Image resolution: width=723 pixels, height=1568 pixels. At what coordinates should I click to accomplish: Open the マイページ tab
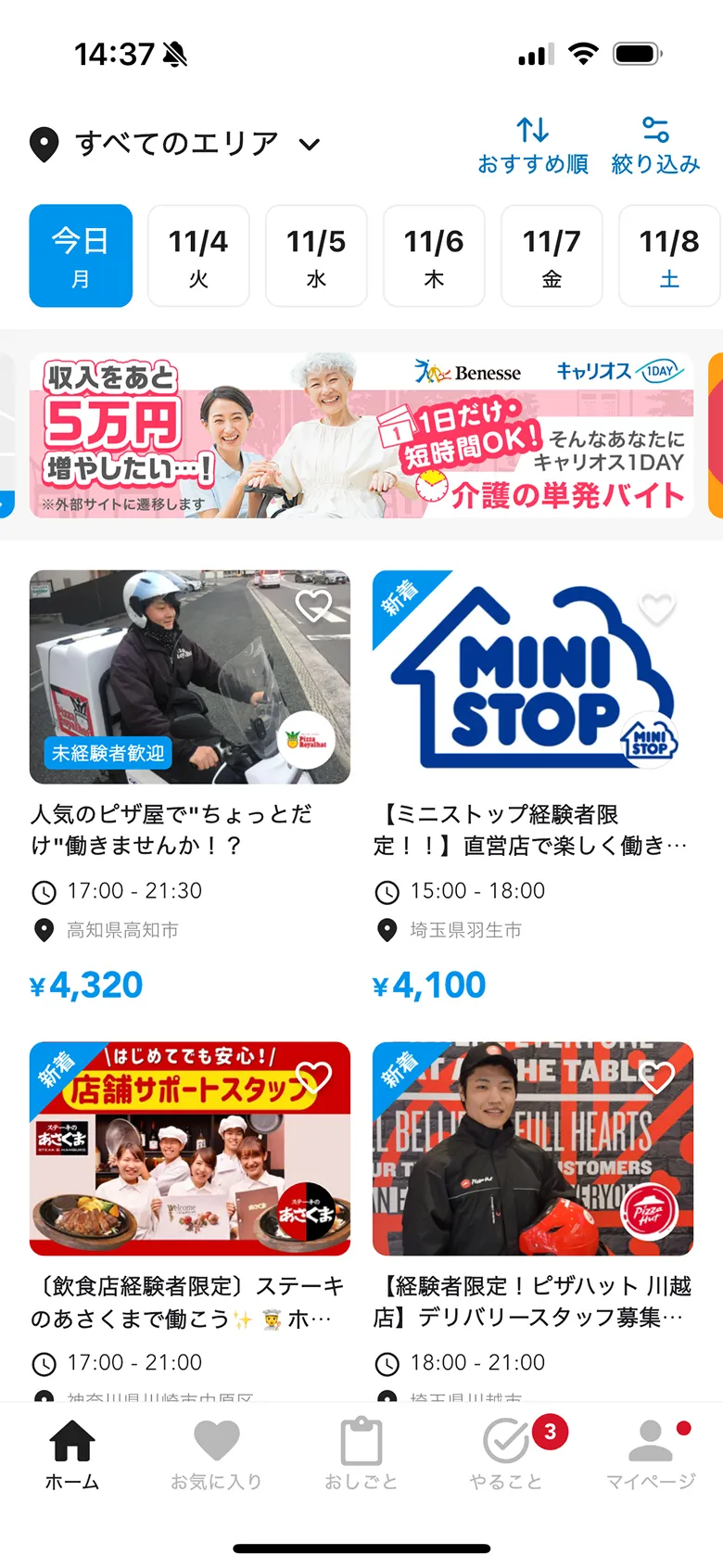[651, 1454]
